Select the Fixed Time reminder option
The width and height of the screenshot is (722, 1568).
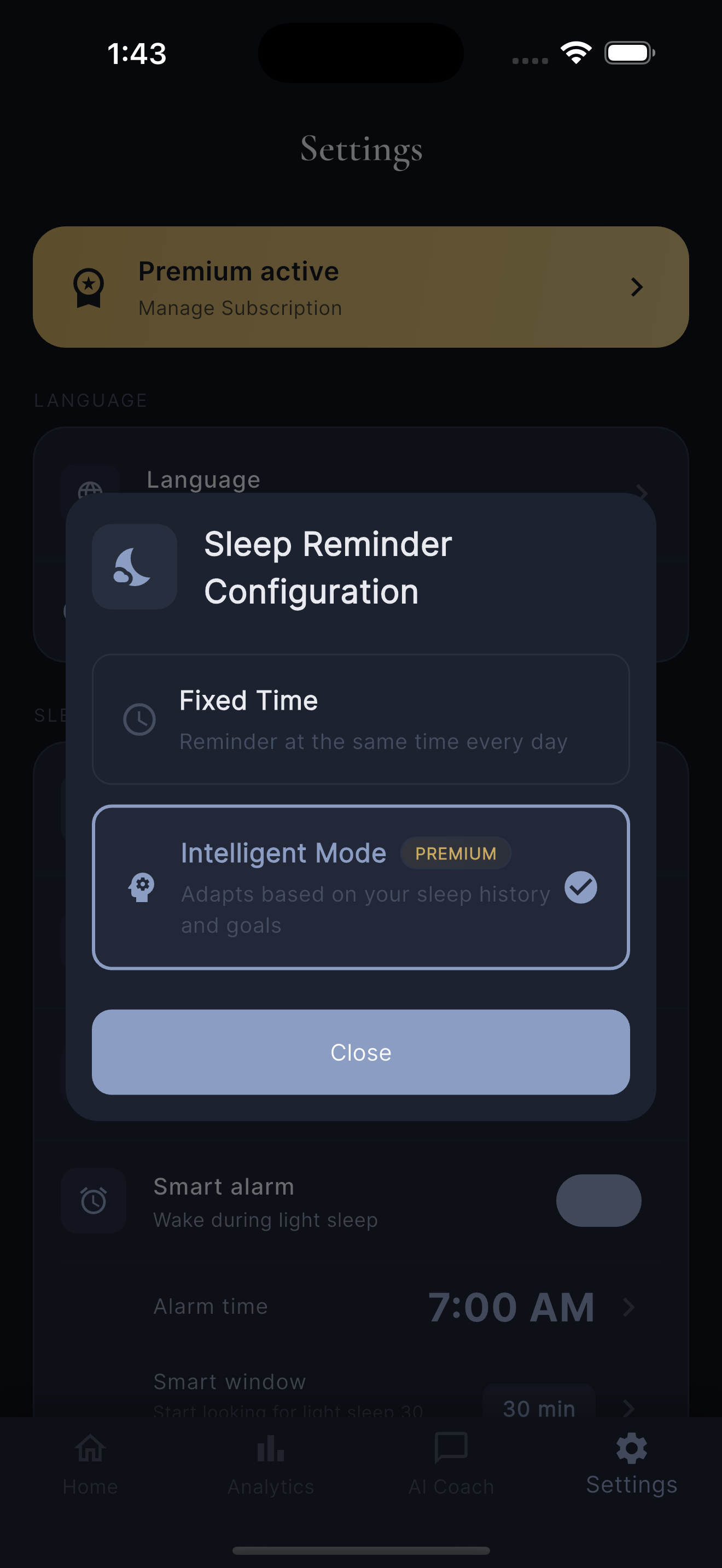360,719
